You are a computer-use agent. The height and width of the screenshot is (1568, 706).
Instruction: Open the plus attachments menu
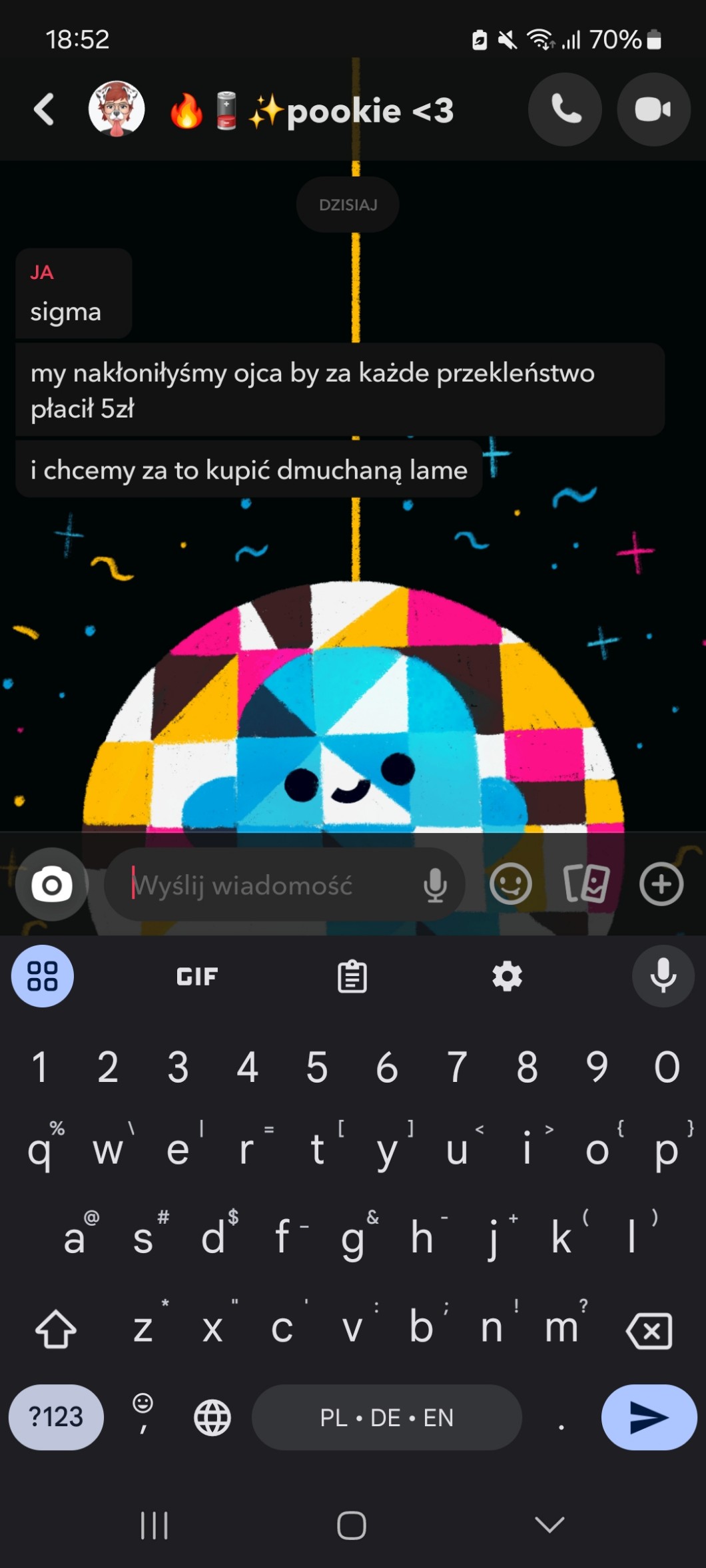[661, 884]
